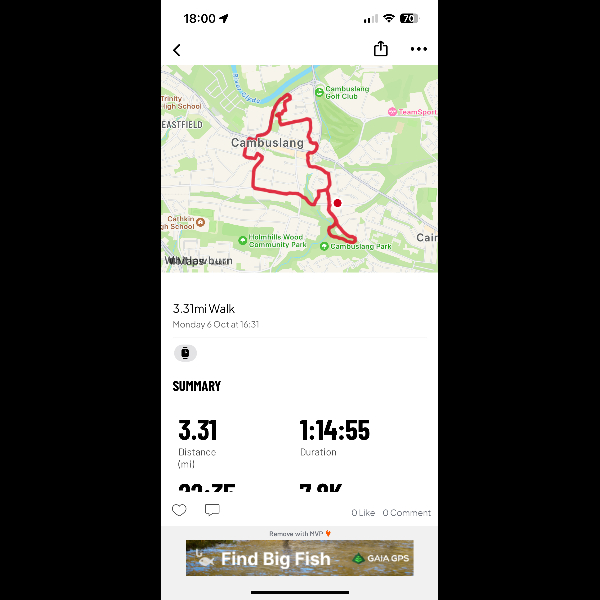This screenshot has height=600, width=600.
Task: Open the comment bubble icon
Action: [212, 510]
